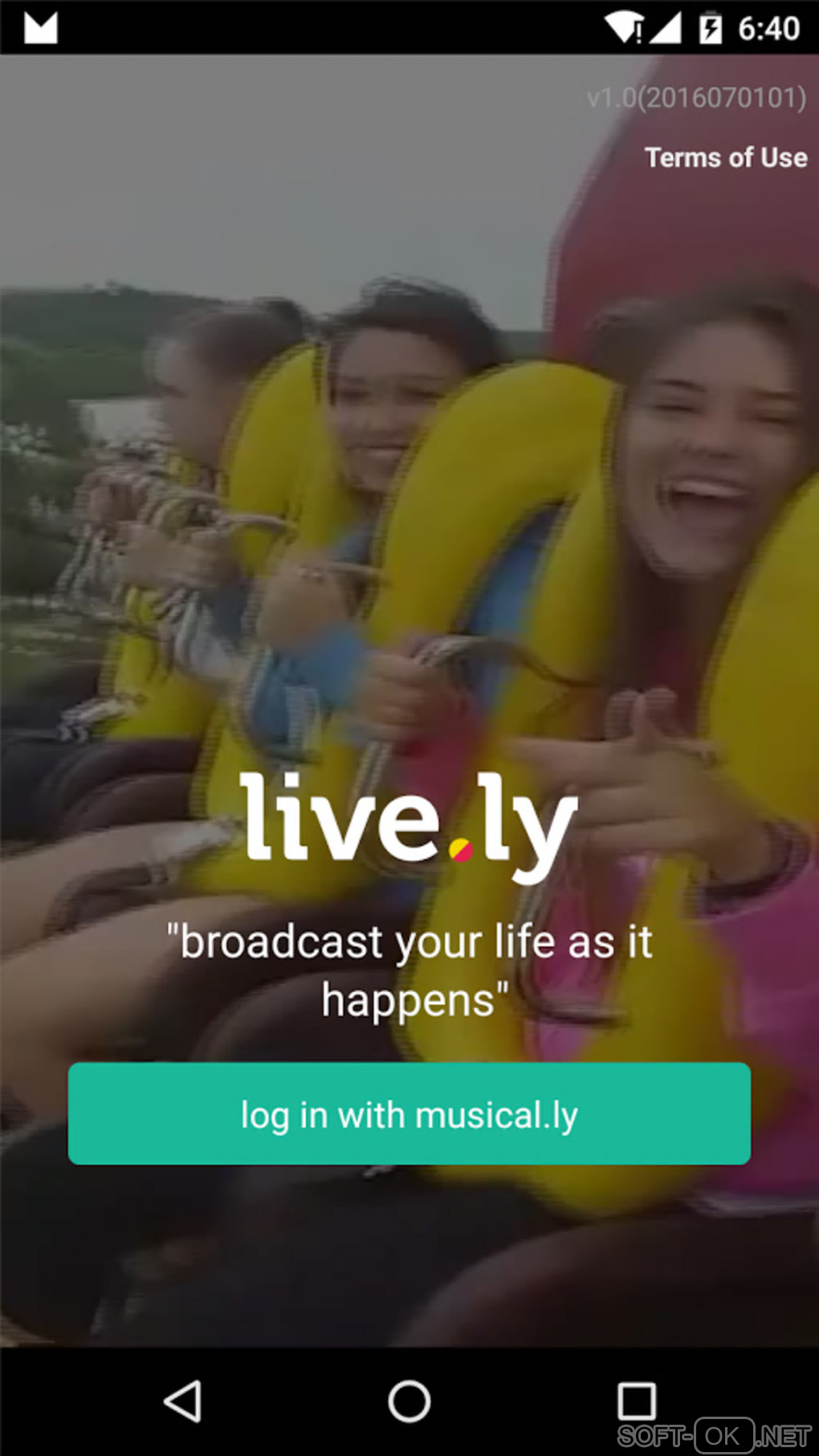Tap the system home button
819x1456 pixels.
[409, 1401]
